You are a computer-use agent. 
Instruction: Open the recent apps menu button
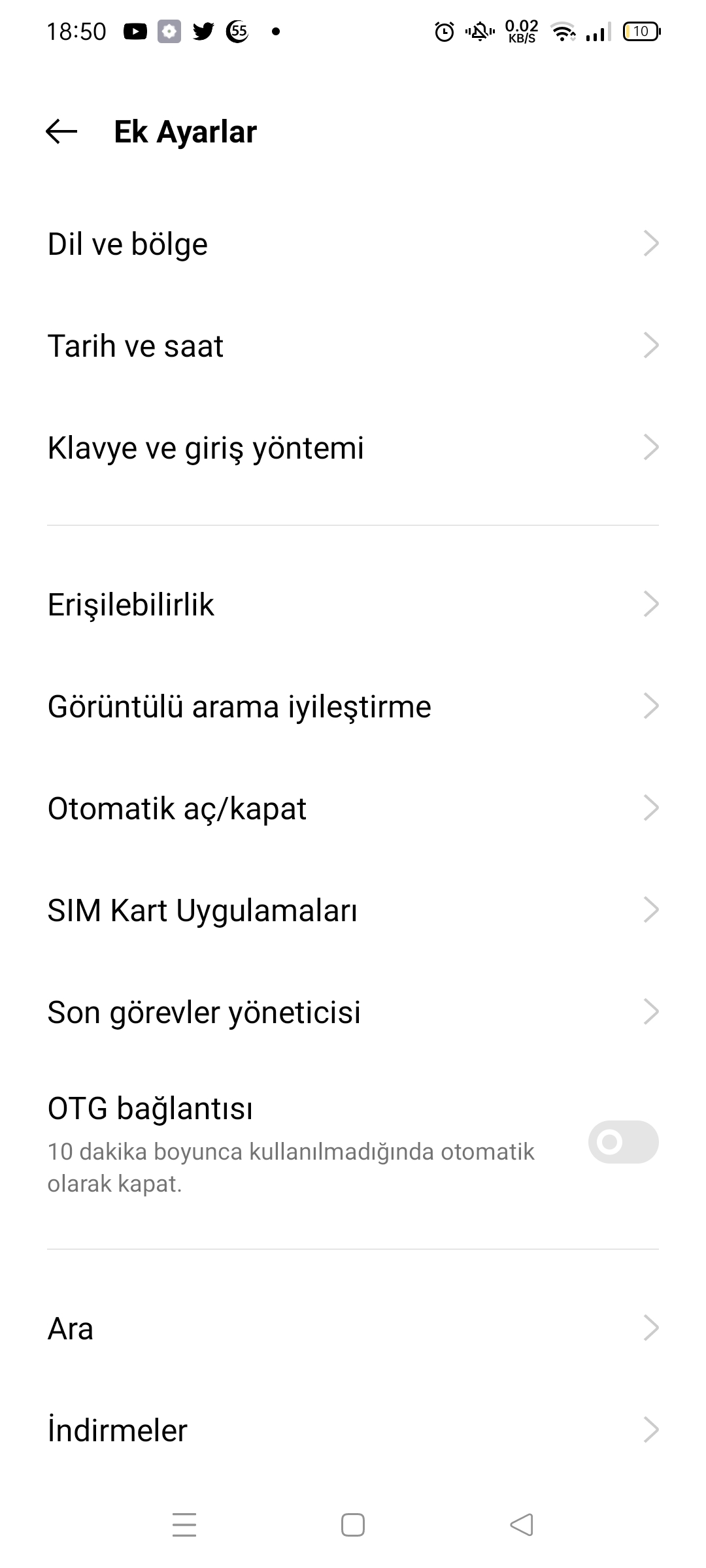coord(184,1525)
